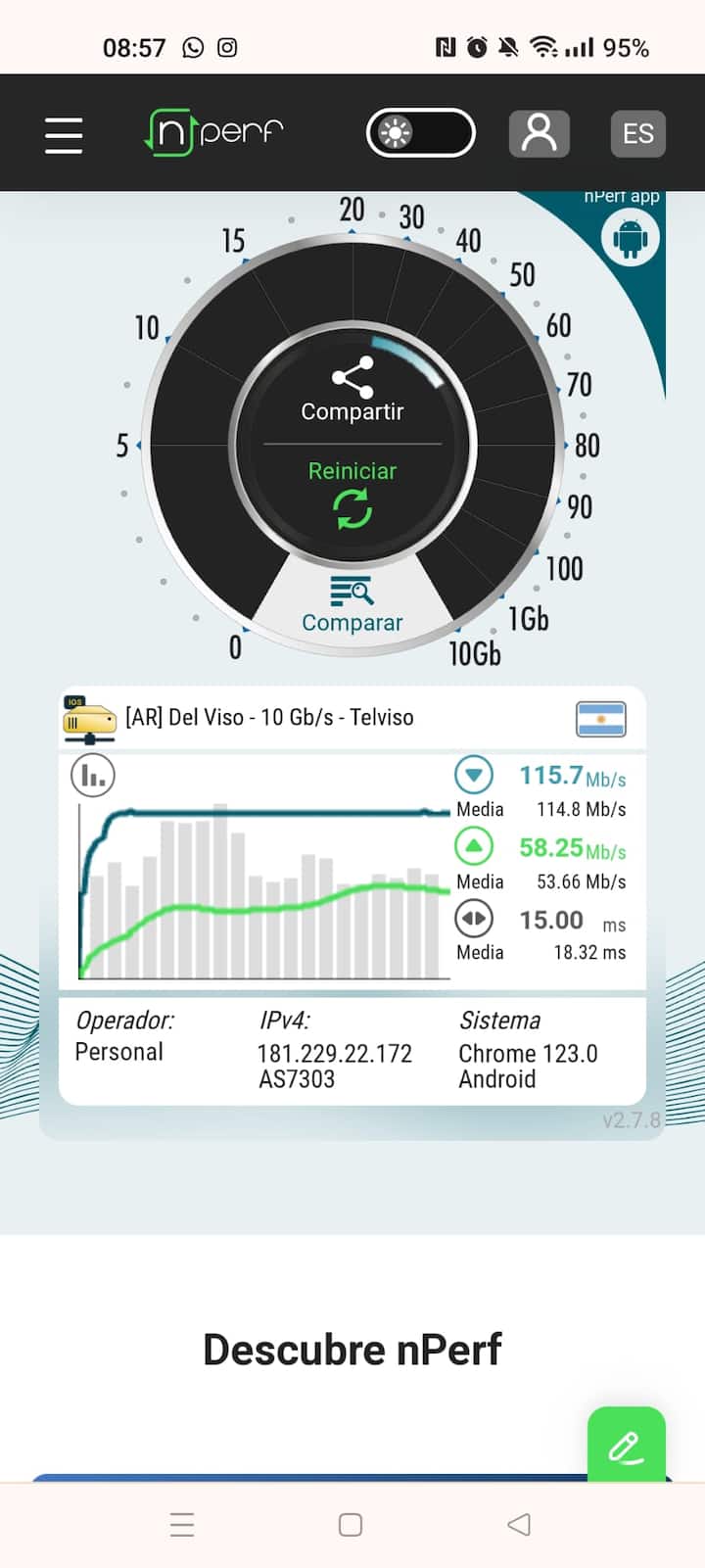Toggle the light/dark theme switch
The width and height of the screenshot is (705, 1568).
(420, 133)
